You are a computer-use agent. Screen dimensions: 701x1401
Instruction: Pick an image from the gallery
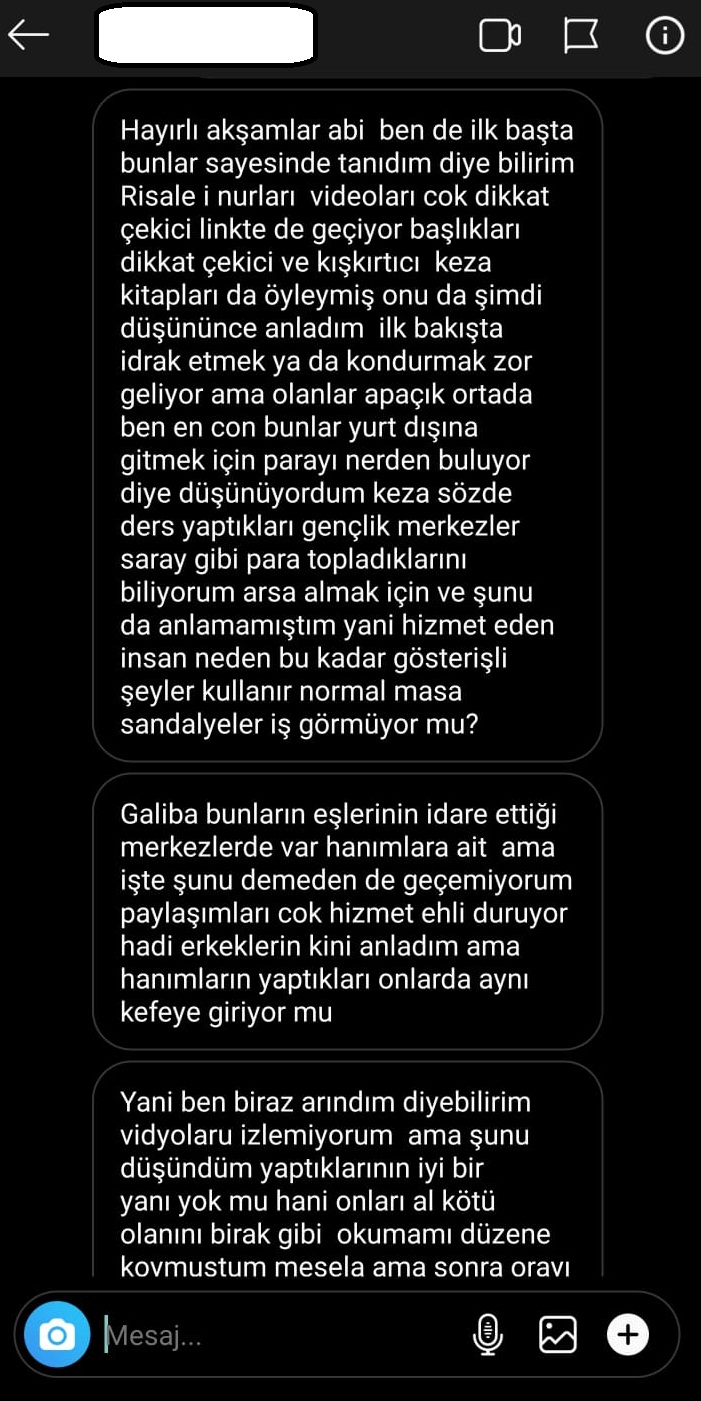(558, 1334)
